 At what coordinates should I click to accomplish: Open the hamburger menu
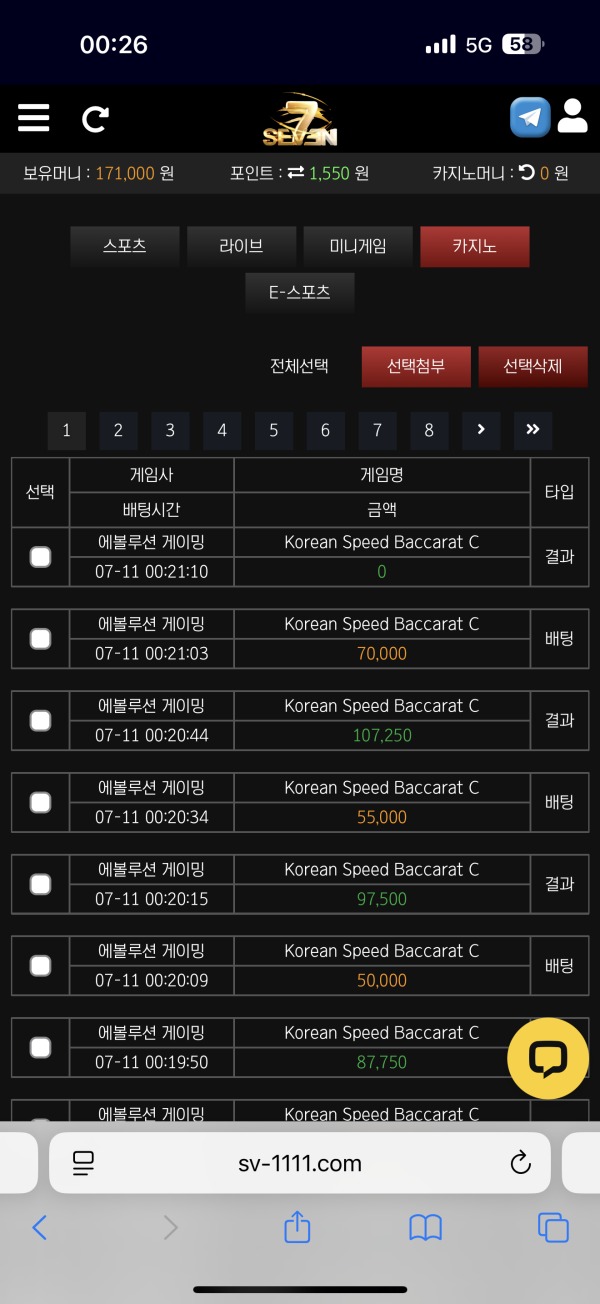(x=33, y=119)
